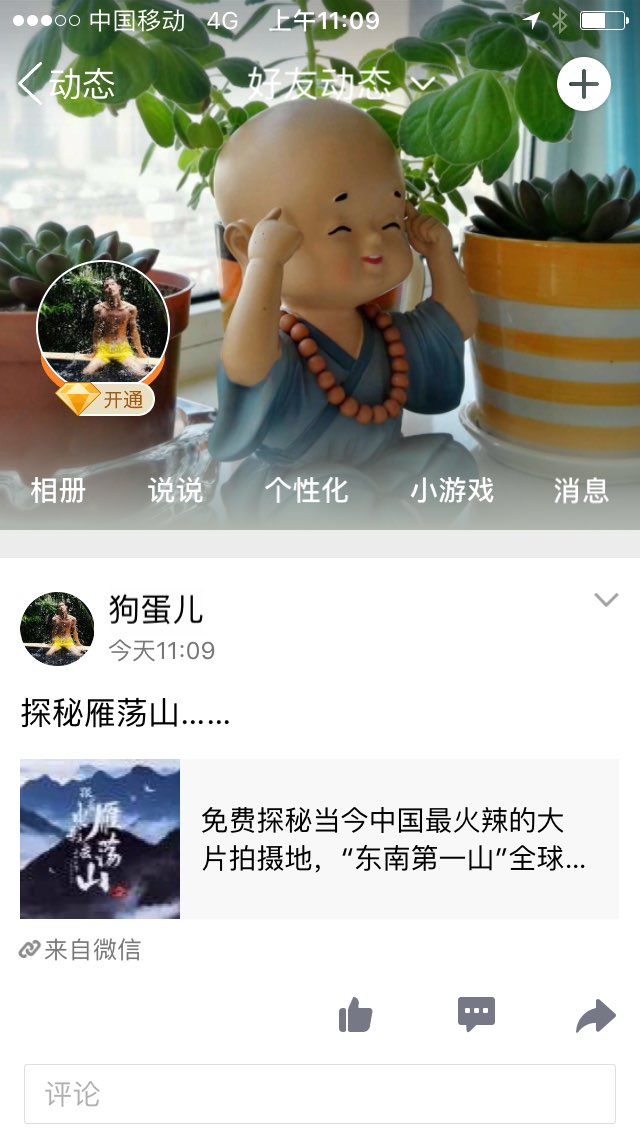Tap the 开通 diamond badge
This screenshot has height=1136, width=640.
[x=105, y=400]
